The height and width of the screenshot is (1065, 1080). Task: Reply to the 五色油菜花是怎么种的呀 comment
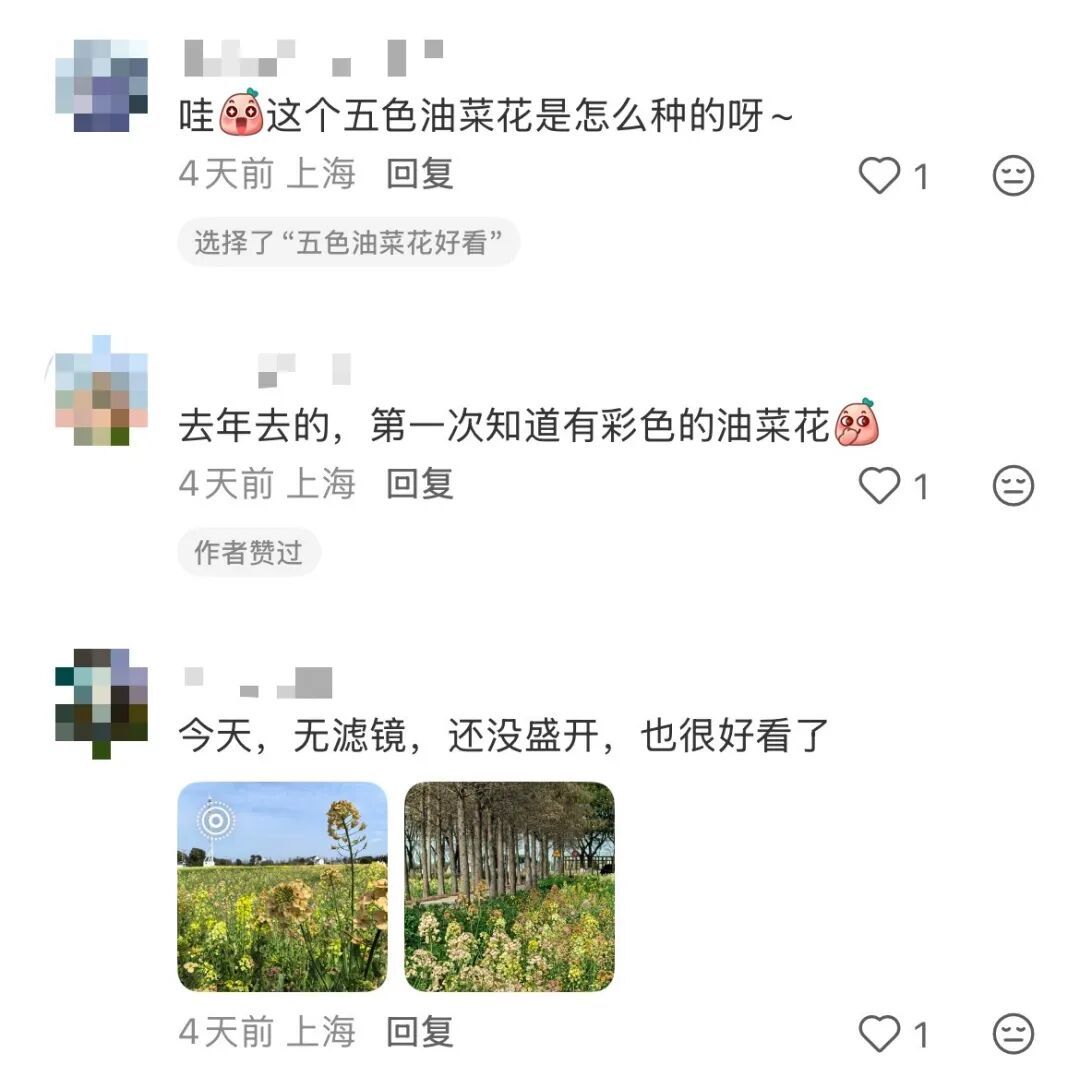coord(420,174)
